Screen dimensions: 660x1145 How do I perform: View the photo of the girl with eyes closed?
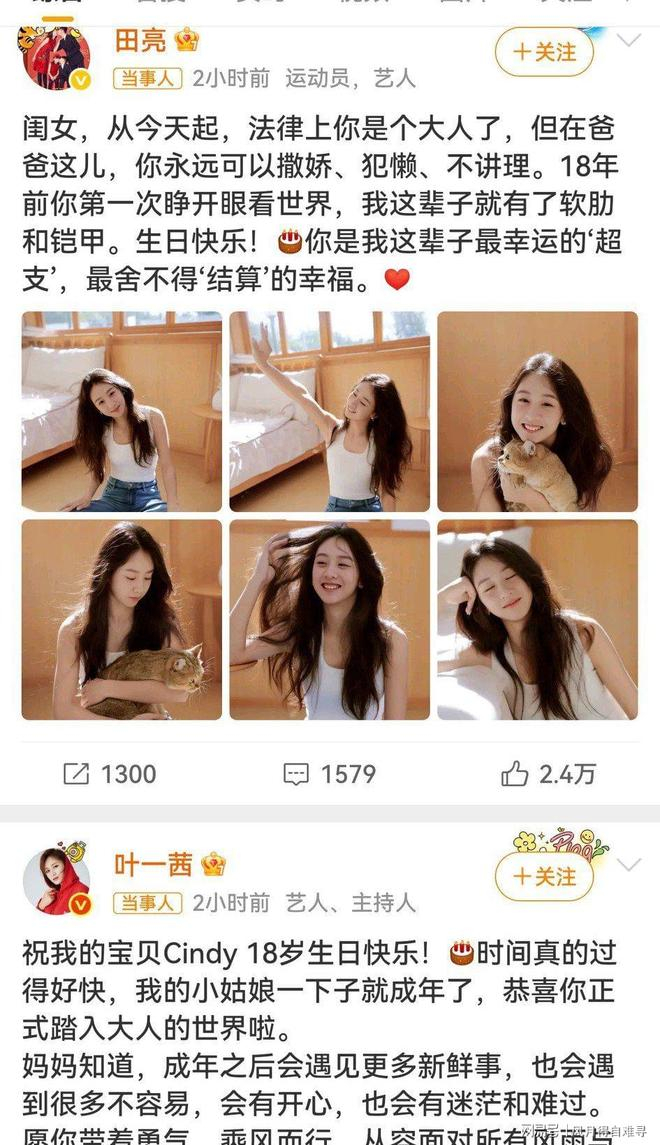click(537, 619)
